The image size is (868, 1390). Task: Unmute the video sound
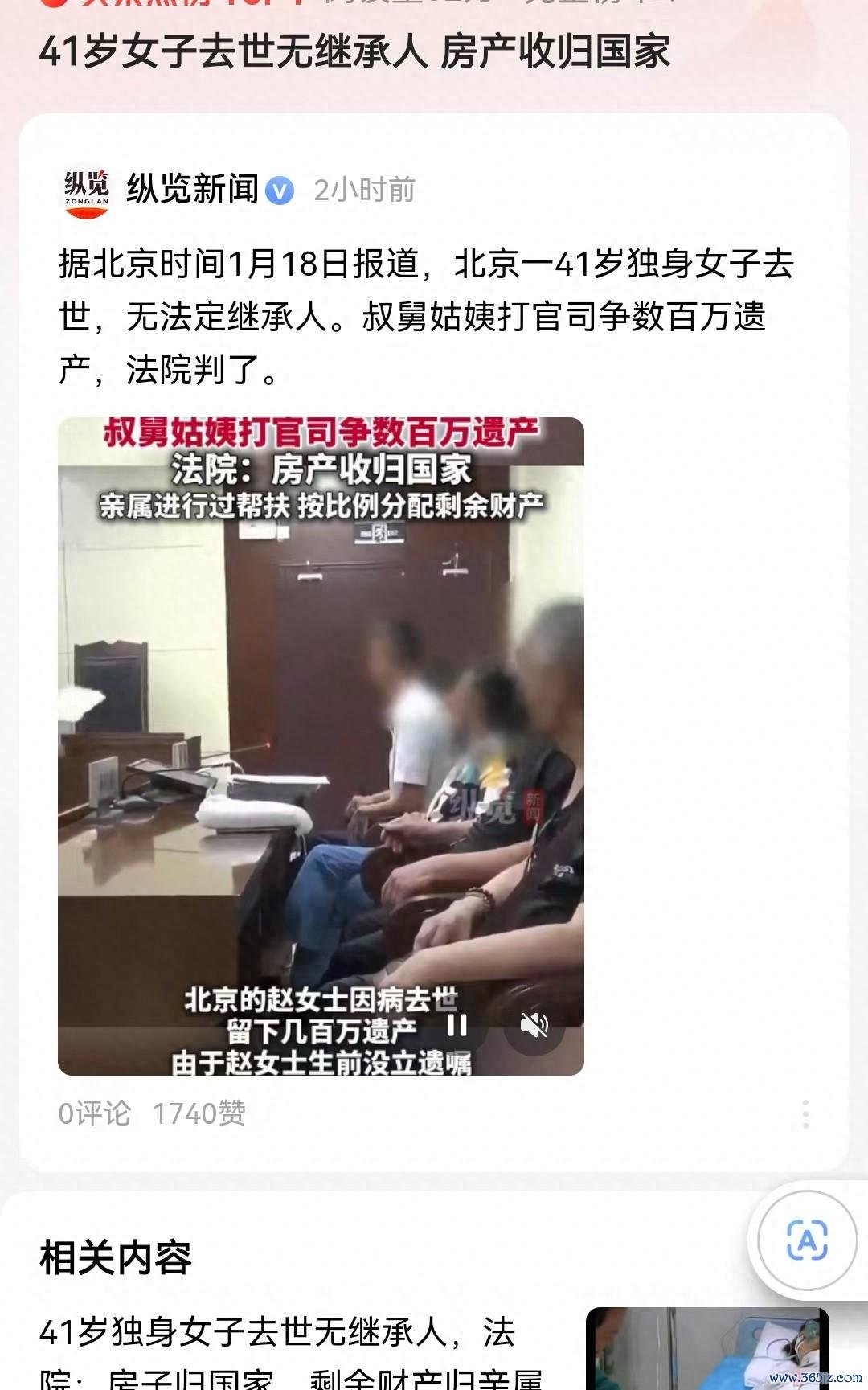[x=534, y=1025]
